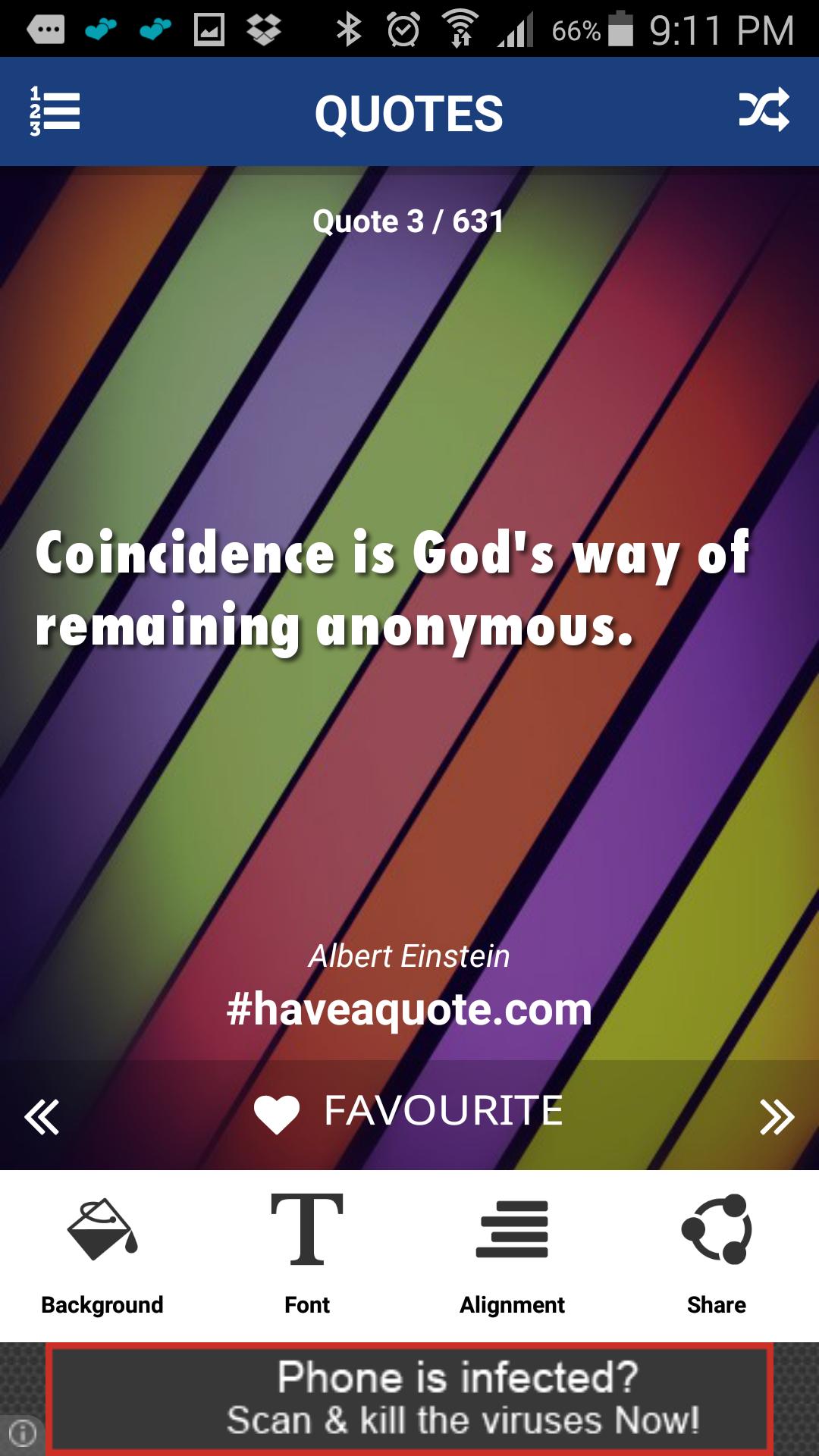The width and height of the screenshot is (819, 1456).
Task: Open the virus scan ad banner
Action: coord(409,1399)
